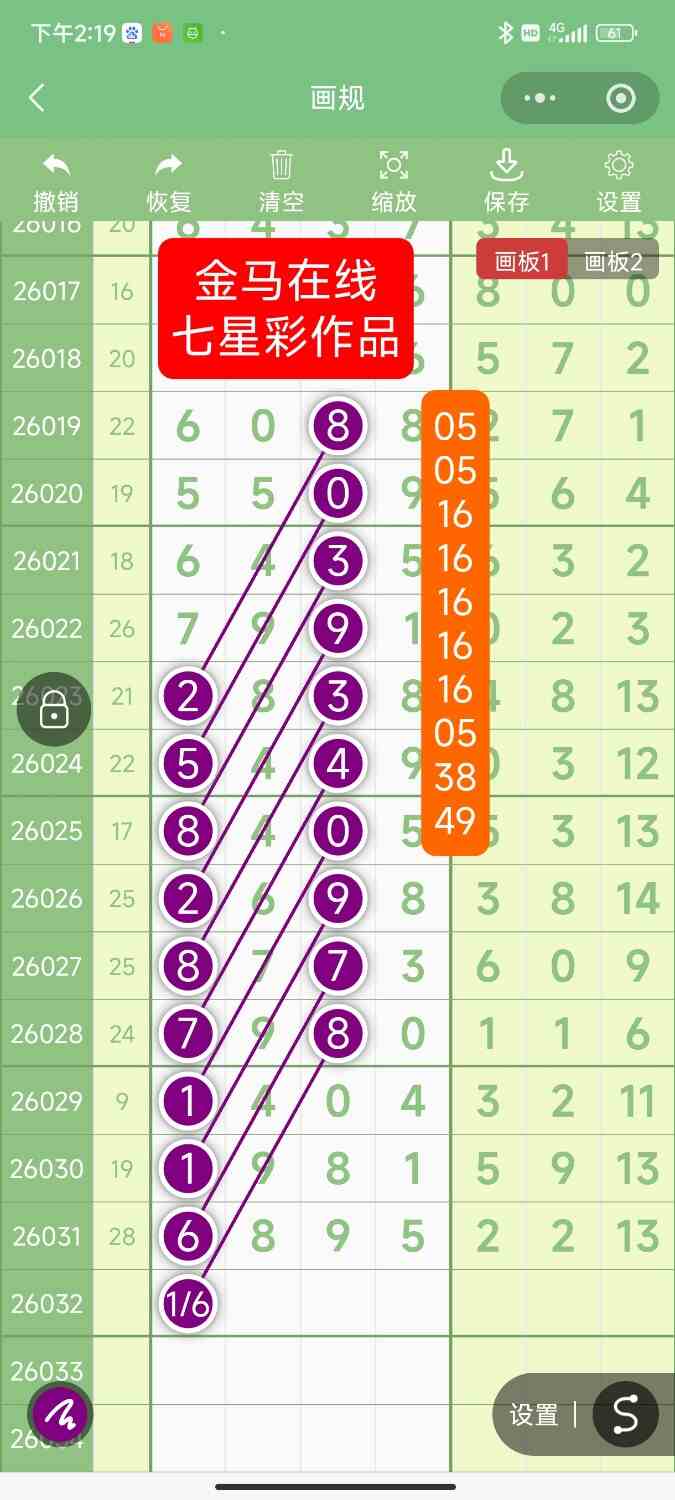The width and height of the screenshot is (675, 1500).
Task: Close the mini program with the circle icon
Action: (x=621, y=98)
